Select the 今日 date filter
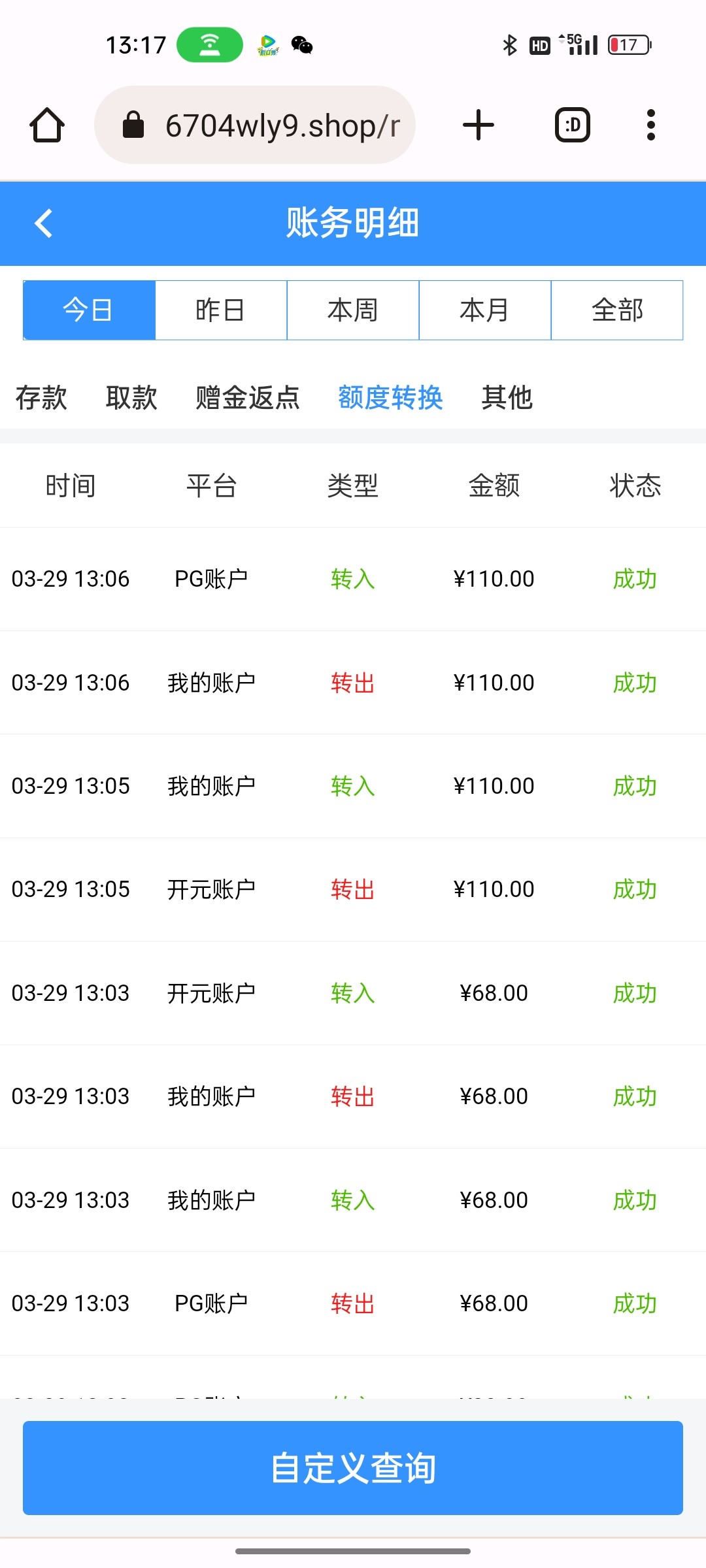Viewport: 706px width, 1568px height. coord(89,310)
